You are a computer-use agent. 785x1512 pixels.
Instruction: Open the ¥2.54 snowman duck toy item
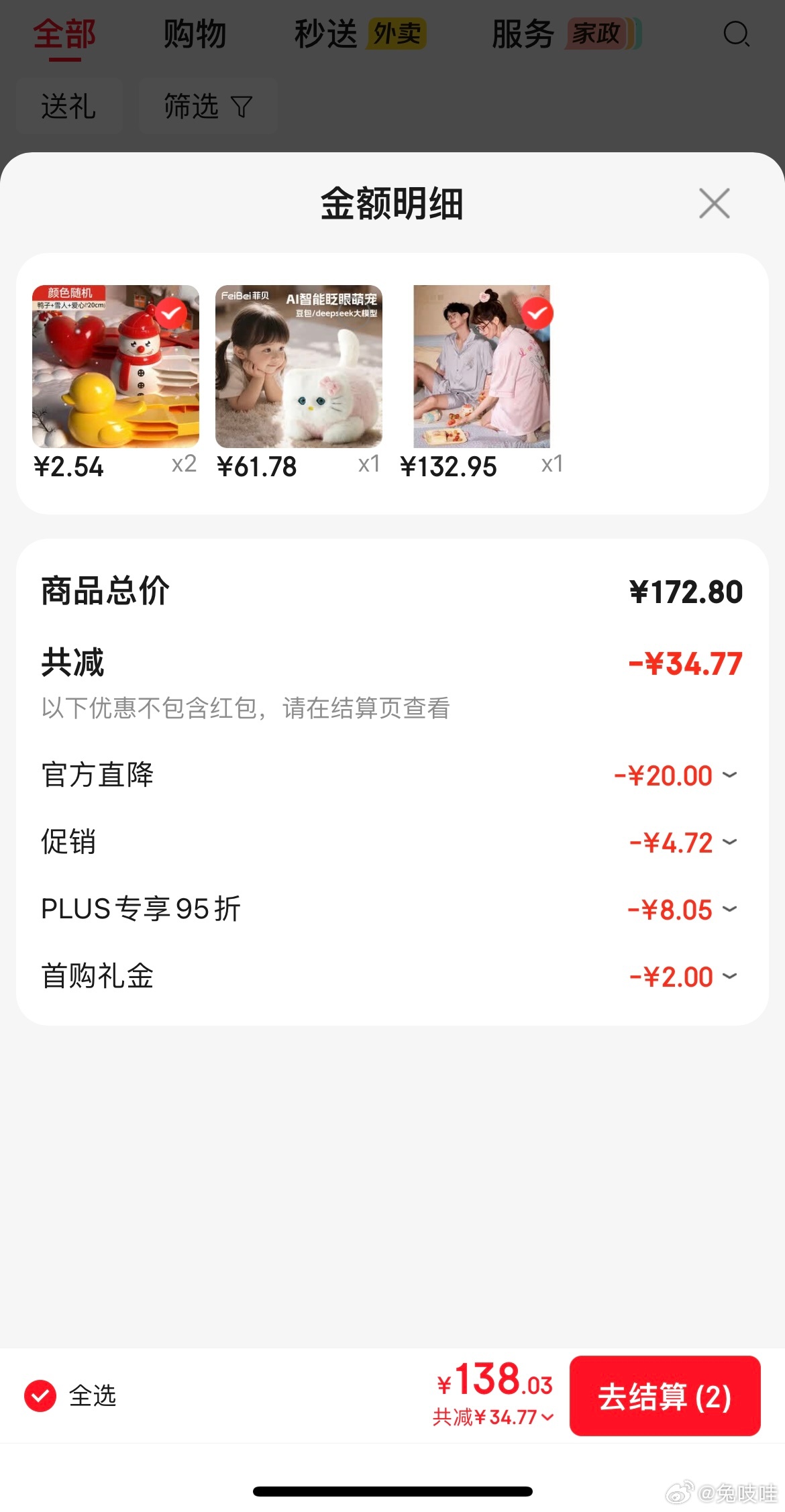pyautogui.click(x=115, y=366)
